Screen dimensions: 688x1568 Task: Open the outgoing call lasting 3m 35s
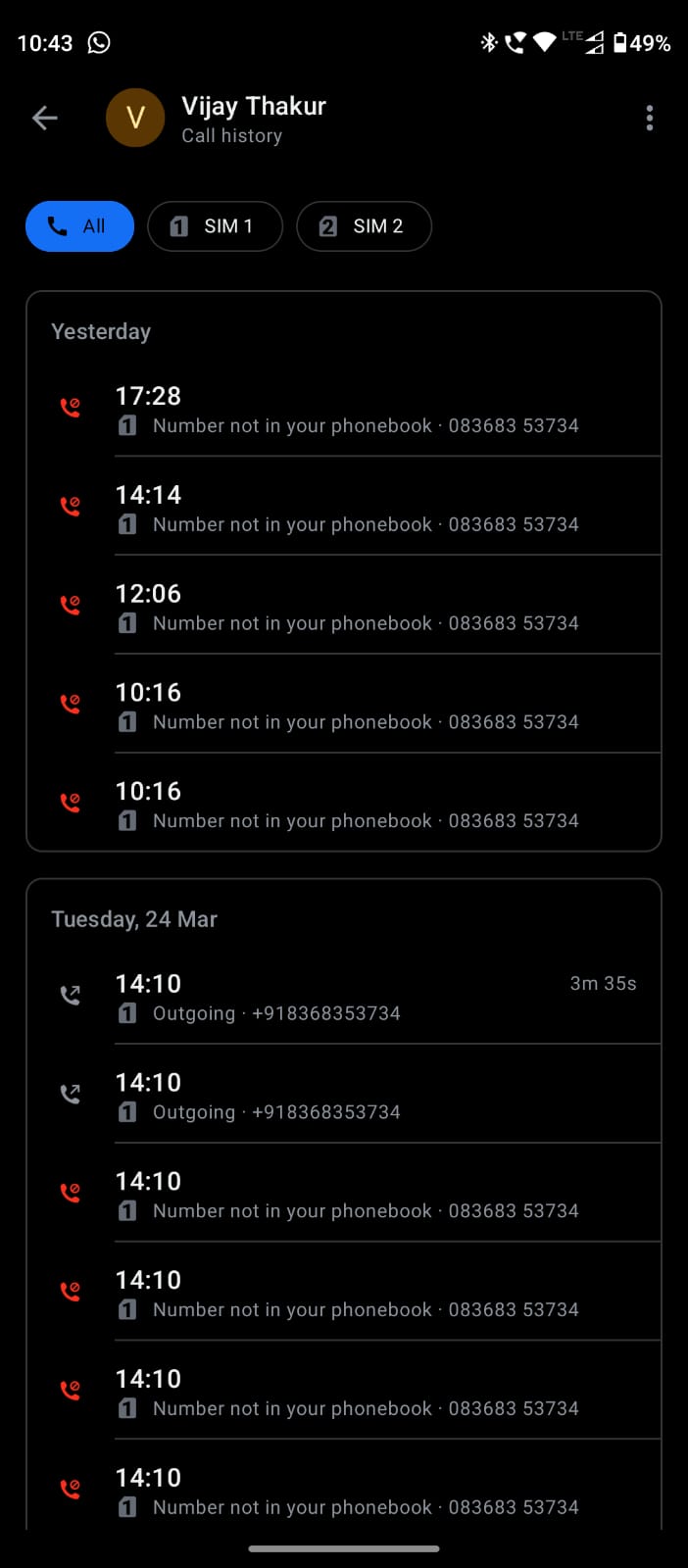coord(346,998)
